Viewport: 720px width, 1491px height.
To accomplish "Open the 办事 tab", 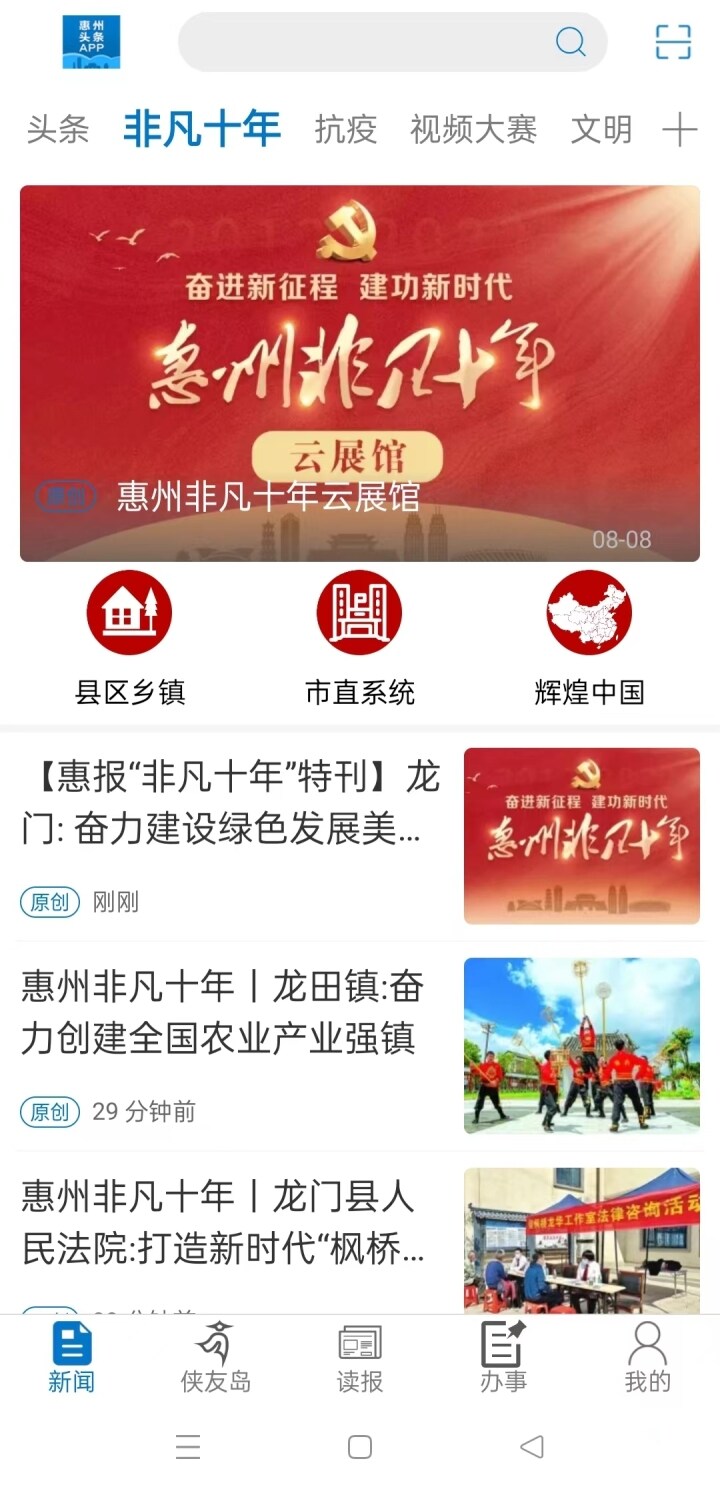I will 503,1357.
